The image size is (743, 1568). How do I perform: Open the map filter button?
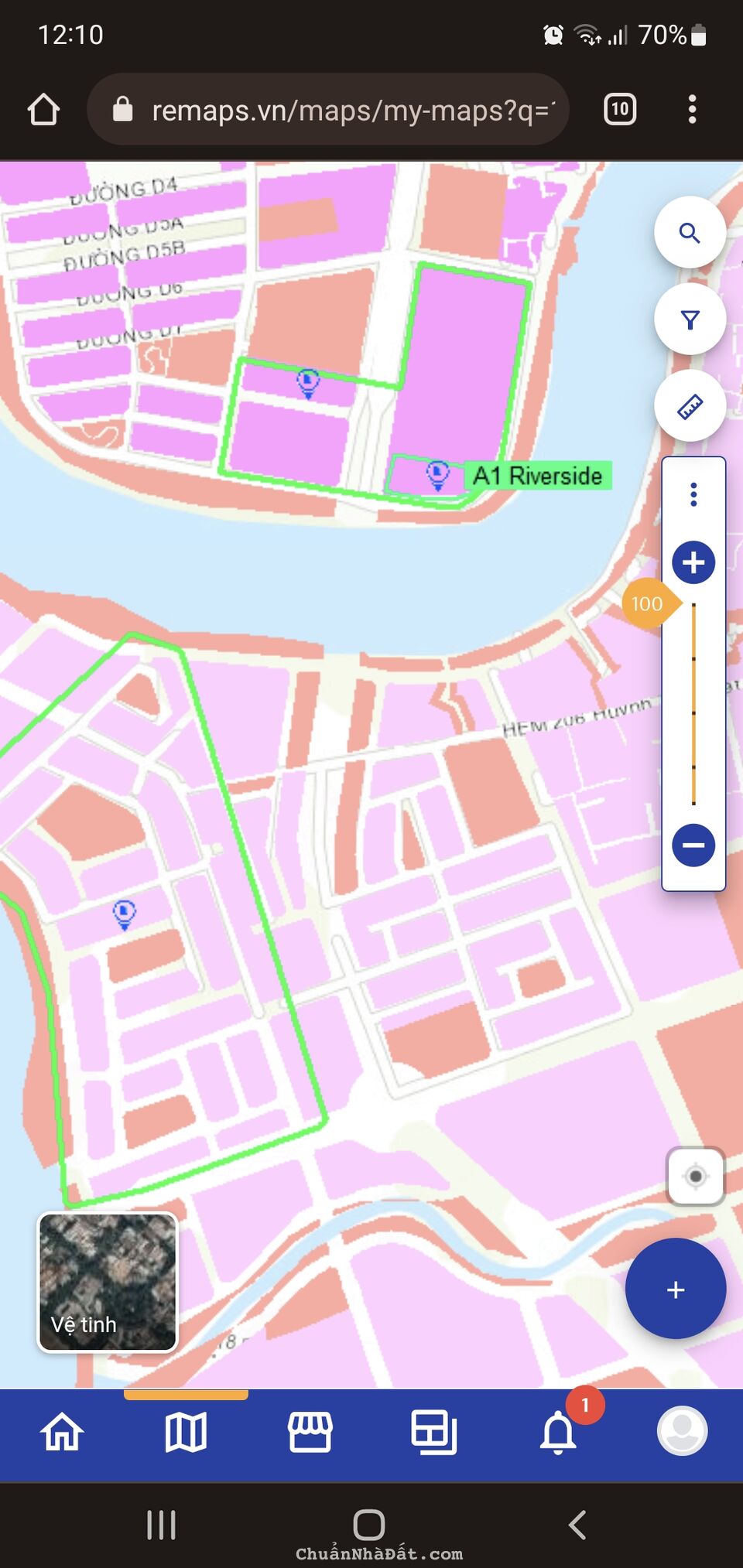tap(689, 319)
